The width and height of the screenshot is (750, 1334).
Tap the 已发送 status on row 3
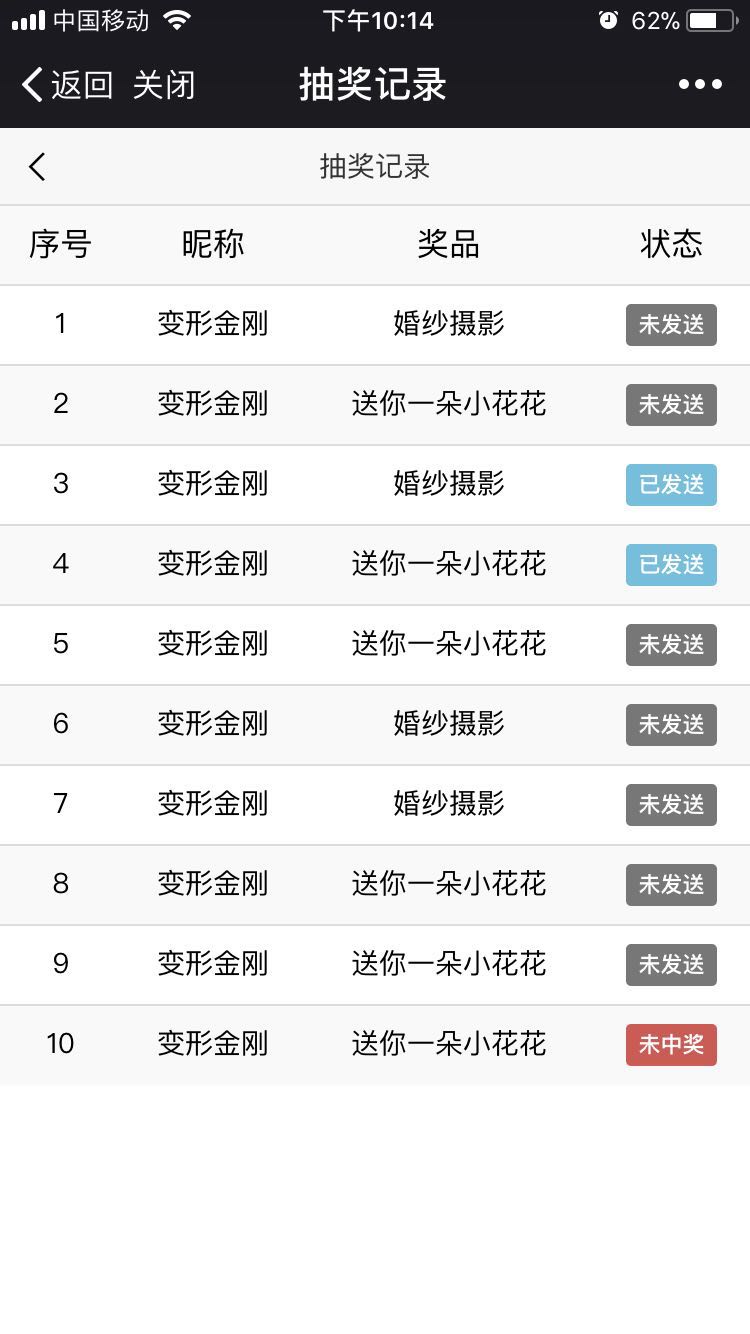pyautogui.click(x=671, y=485)
